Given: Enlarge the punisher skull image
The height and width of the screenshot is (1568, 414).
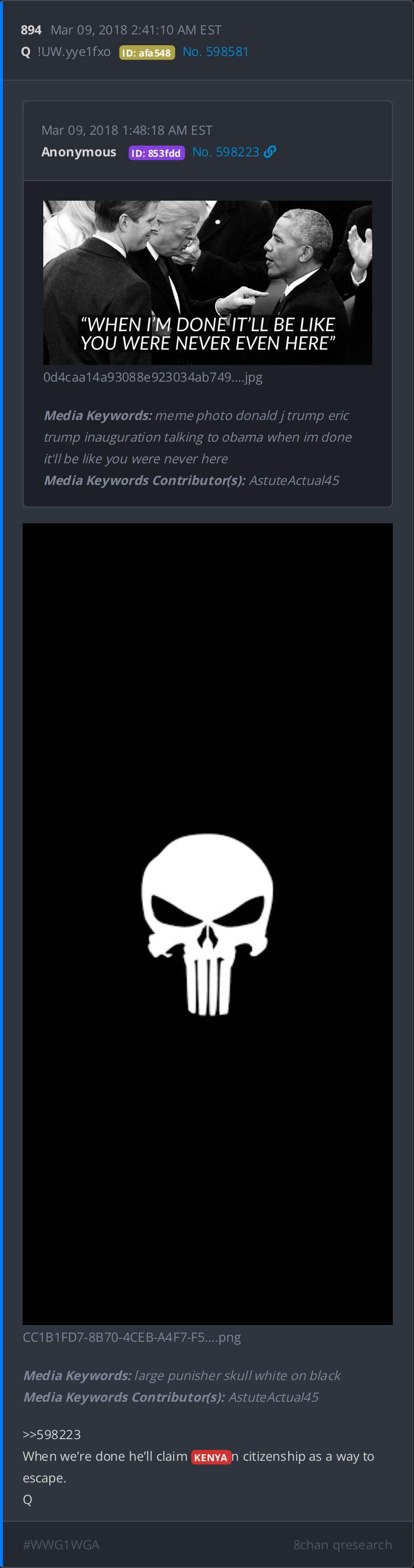Looking at the screenshot, I should click(207, 923).
